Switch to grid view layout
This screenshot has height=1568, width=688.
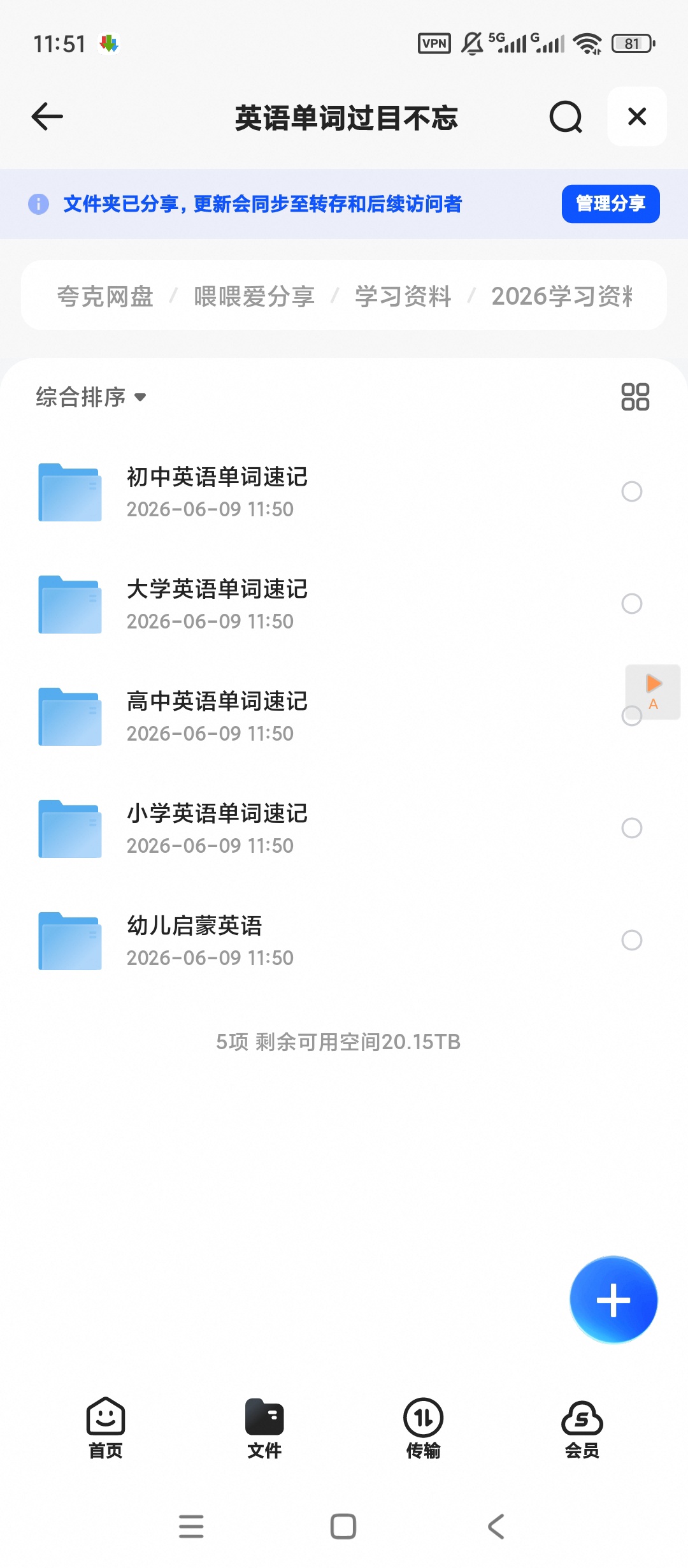coord(635,396)
